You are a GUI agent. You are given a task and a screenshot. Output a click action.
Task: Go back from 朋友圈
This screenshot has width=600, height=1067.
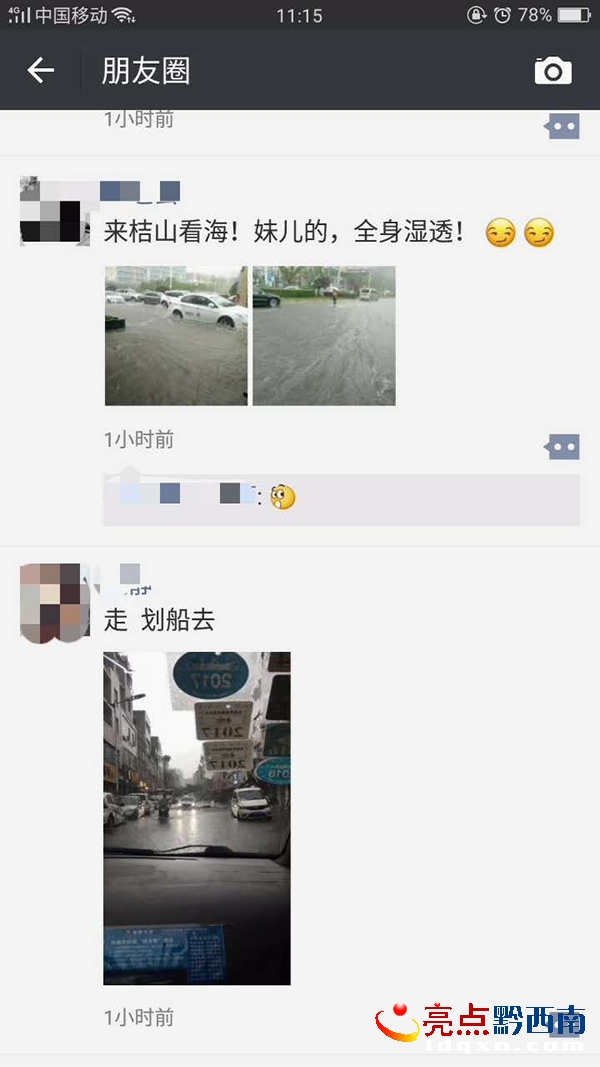click(x=40, y=70)
